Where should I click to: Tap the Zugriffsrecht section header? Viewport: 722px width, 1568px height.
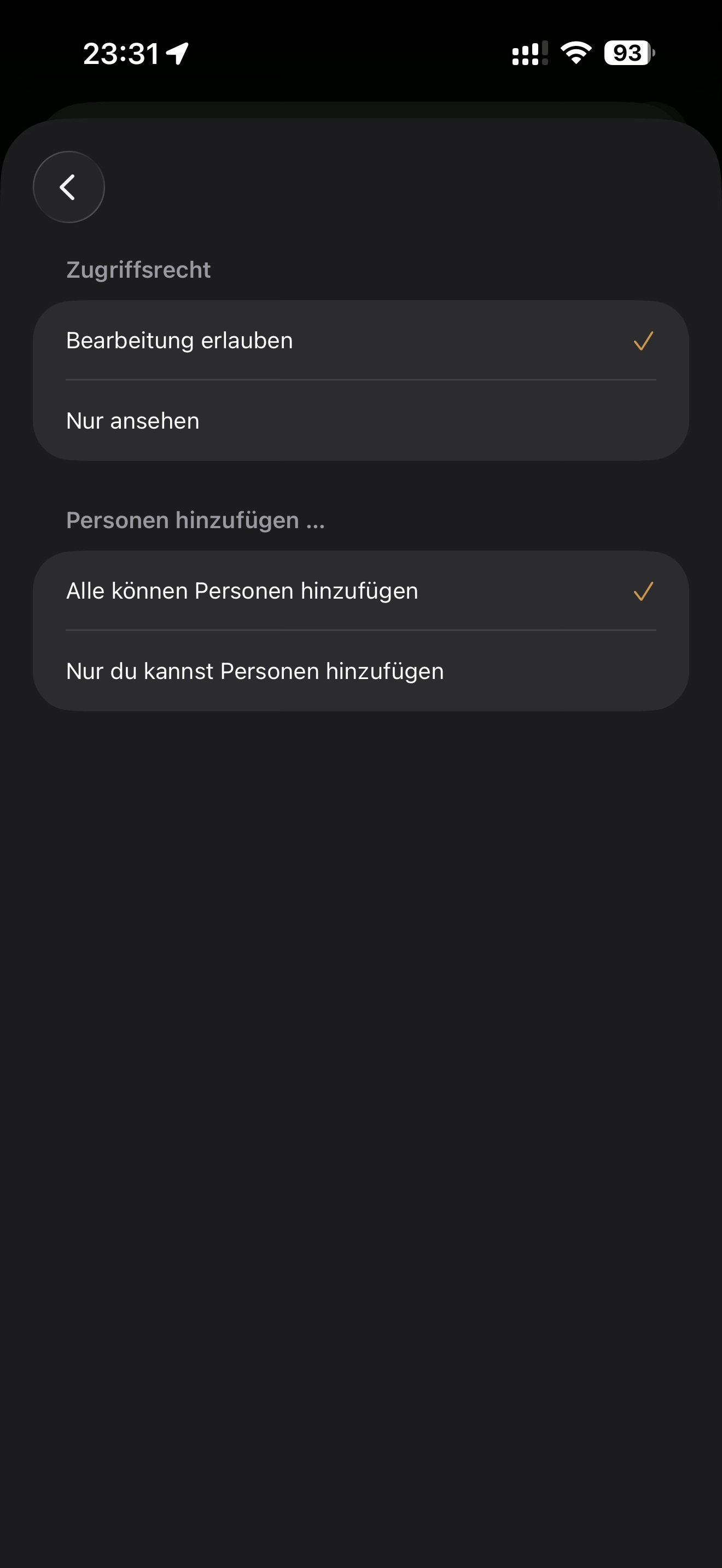138,268
